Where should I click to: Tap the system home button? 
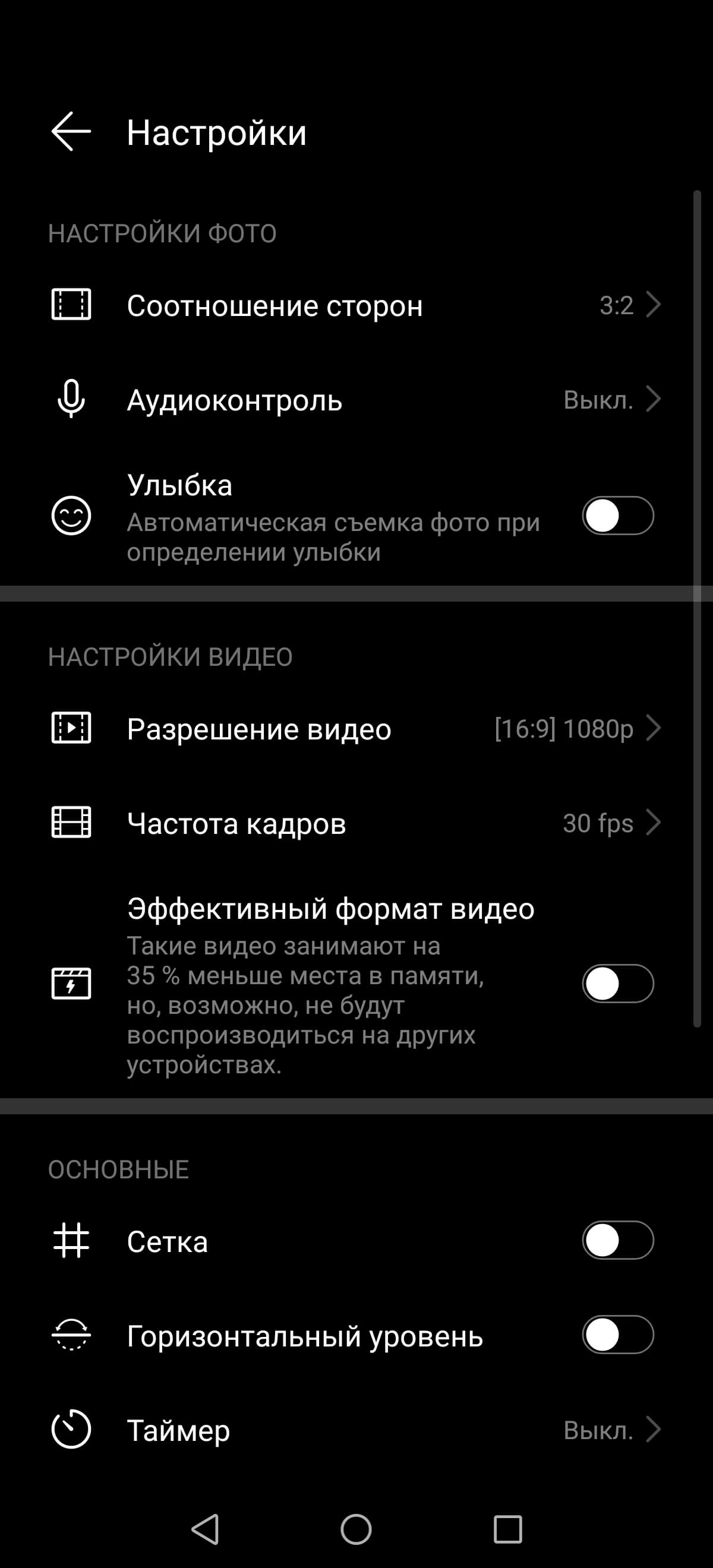point(356,1529)
